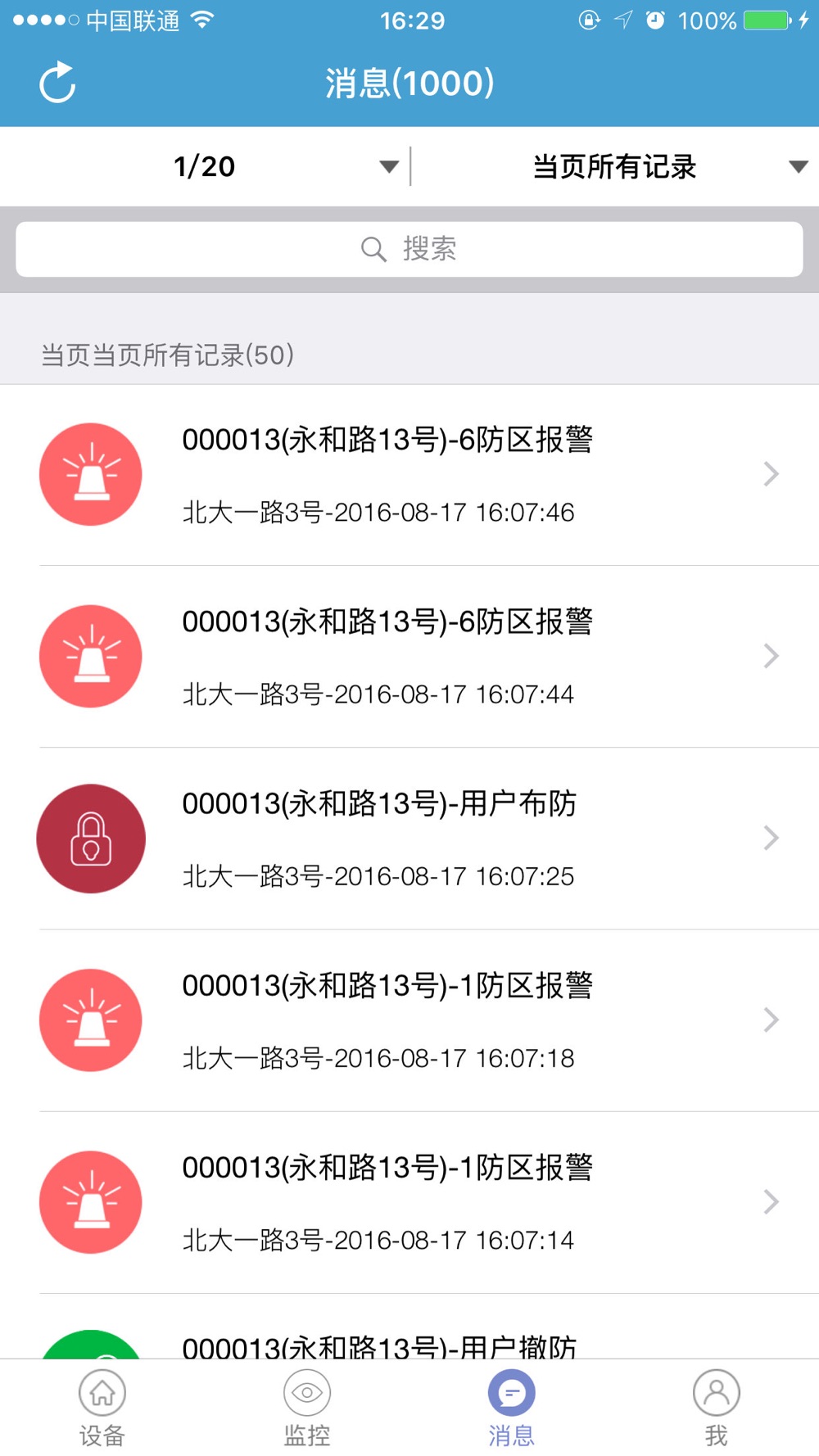Screen dimensions: 819x1456
Task: Switch to the 监控 tab
Action: (x=307, y=1409)
